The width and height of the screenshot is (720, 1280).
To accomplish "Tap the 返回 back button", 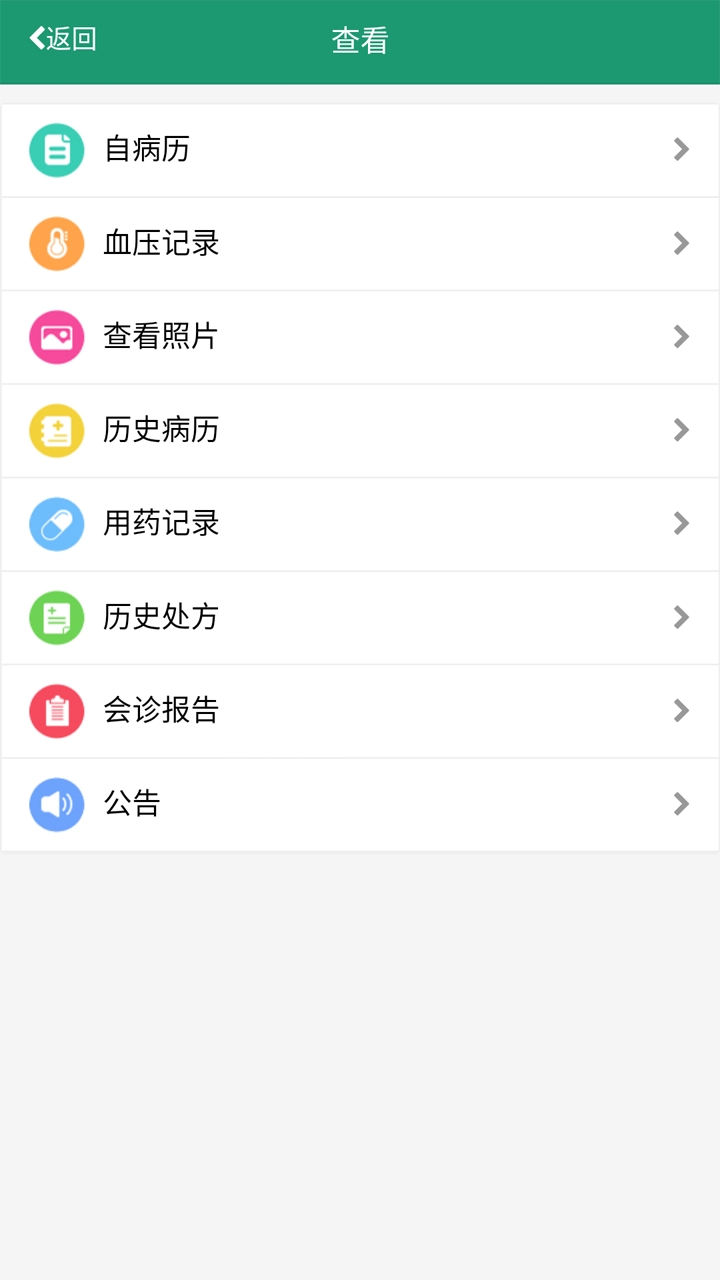I will point(62,38).
